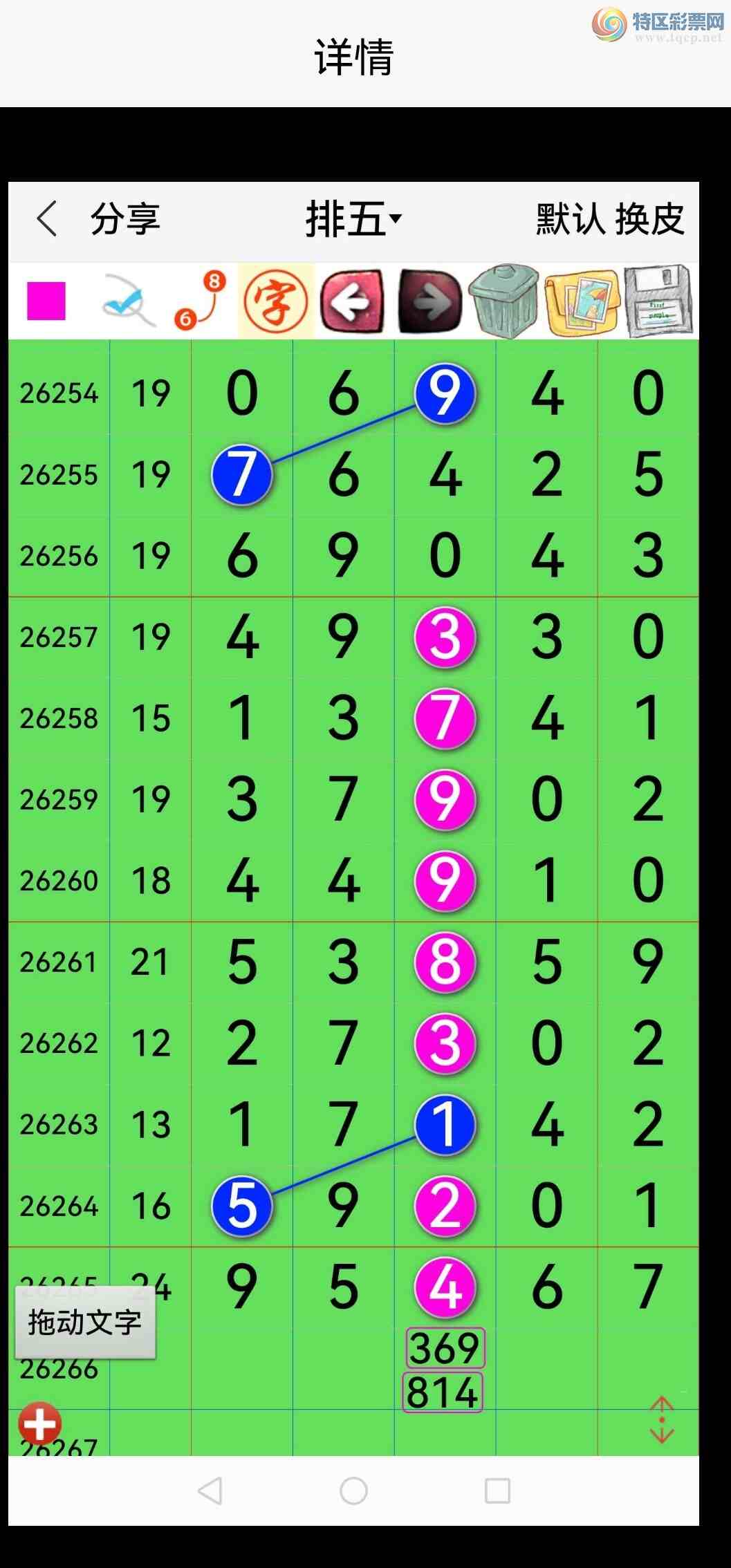Open the picture gallery folder icon
This screenshot has height=1568, width=731.
click(x=582, y=302)
